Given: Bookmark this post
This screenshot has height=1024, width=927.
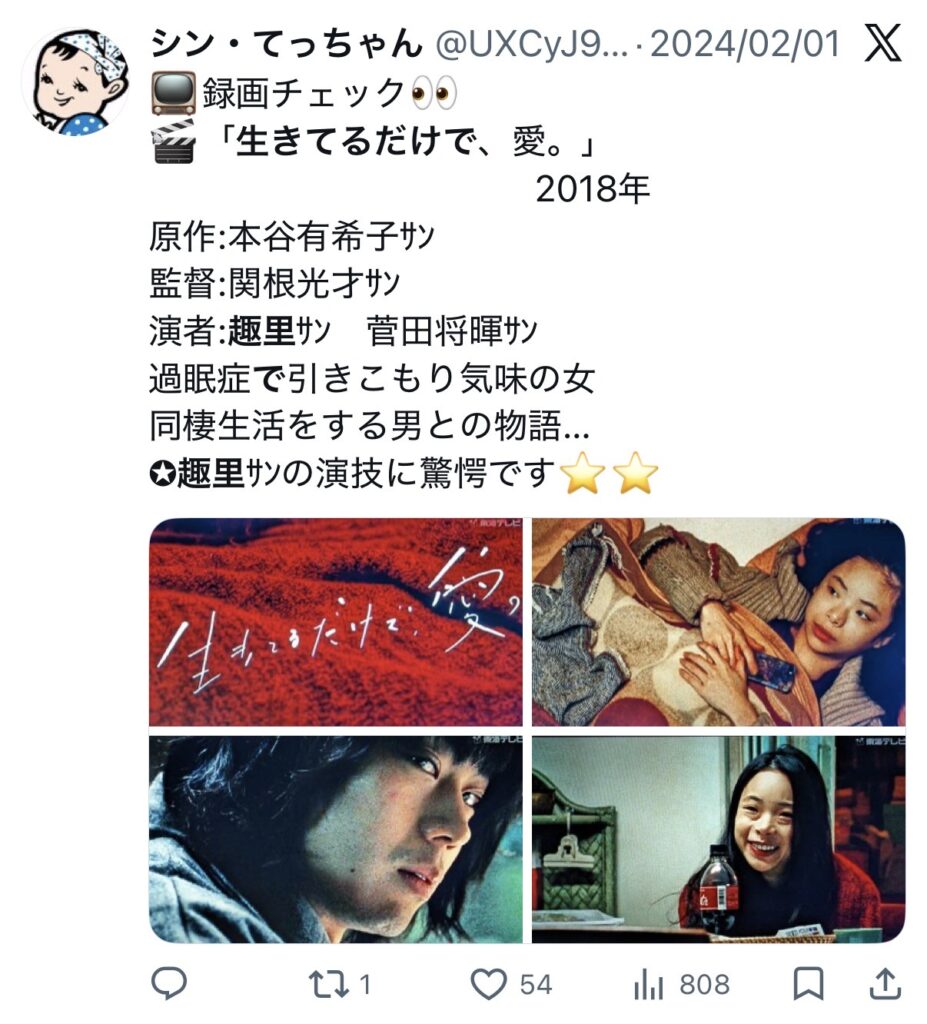Looking at the screenshot, I should 807,984.
